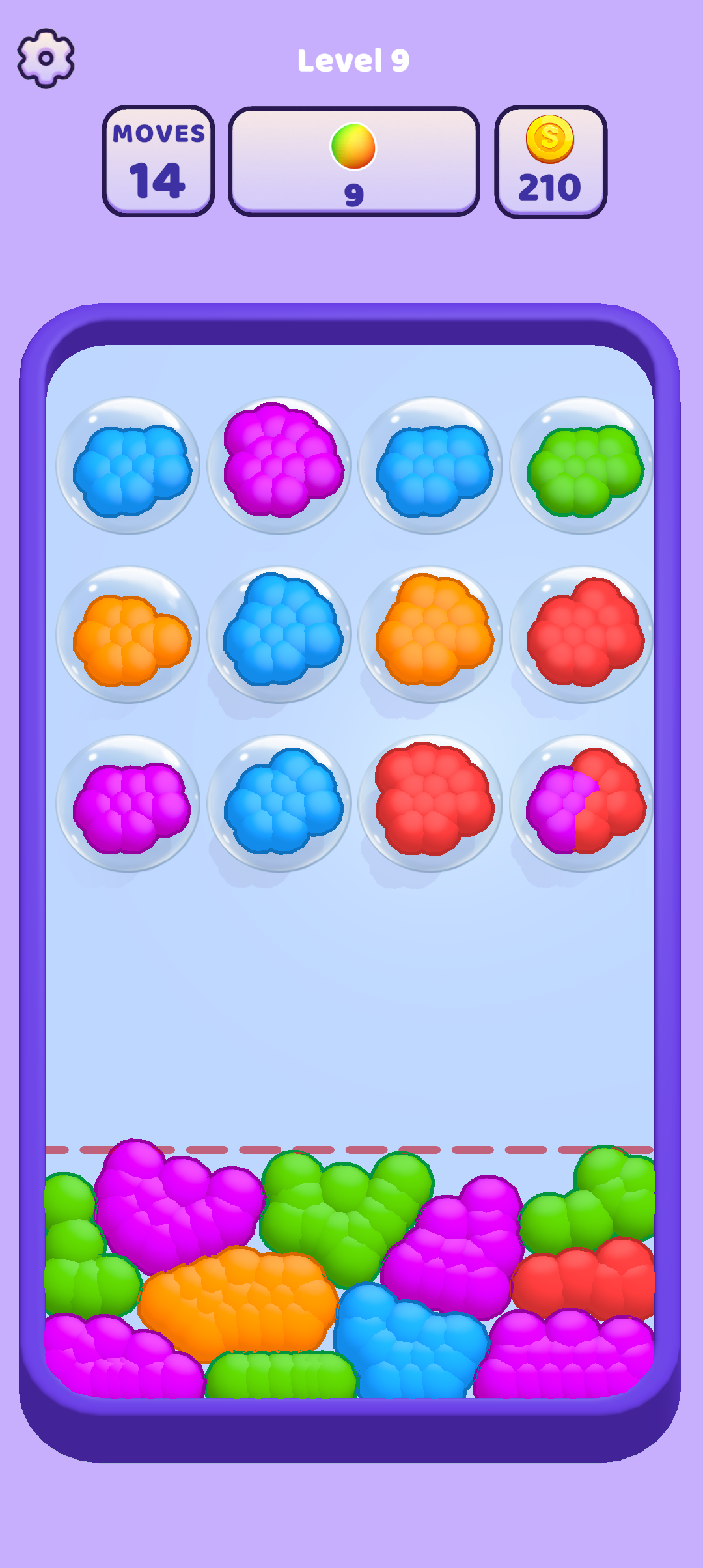Viewport: 703px width, 1568px height.
Task: Open the settings gear
Action: 46,58
